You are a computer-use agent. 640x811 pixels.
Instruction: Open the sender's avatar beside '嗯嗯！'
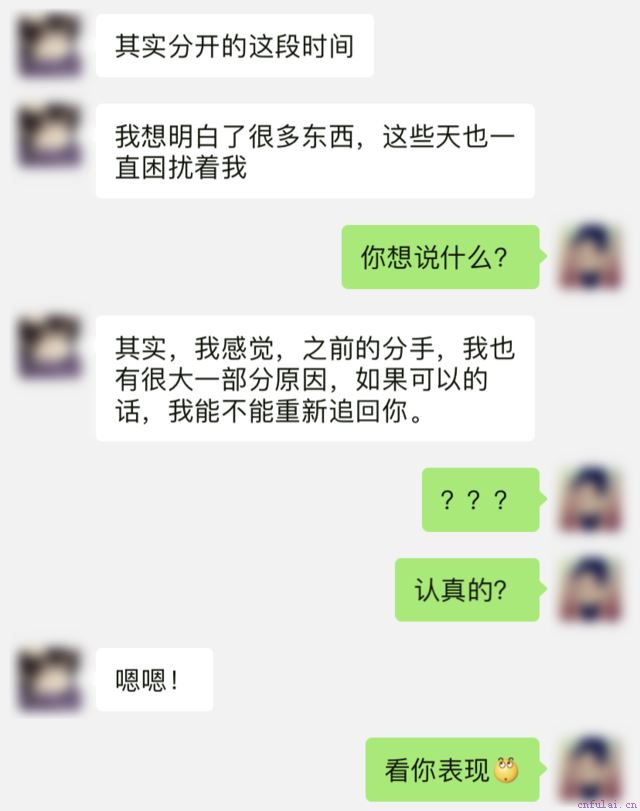pos(49,680)
